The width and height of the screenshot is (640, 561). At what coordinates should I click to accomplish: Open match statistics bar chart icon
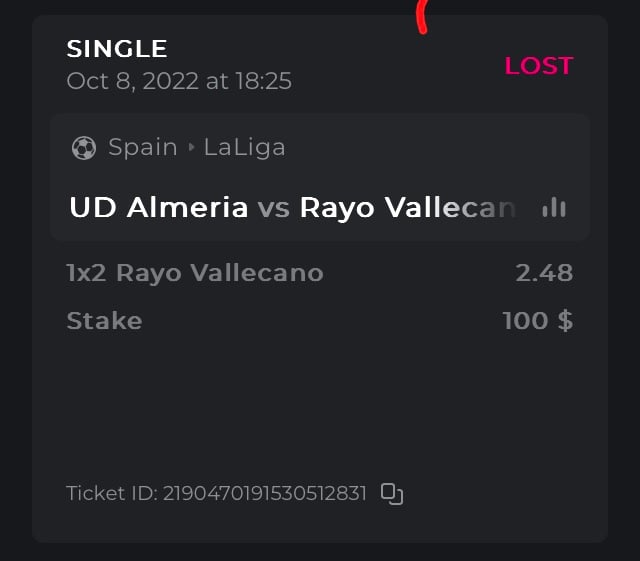tap(553, 207)
